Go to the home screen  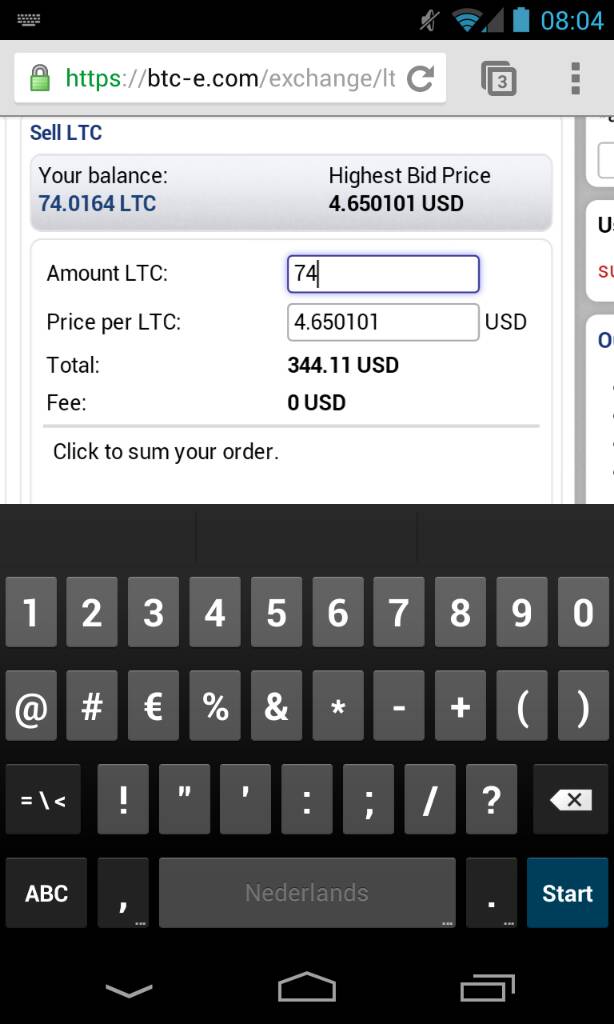point(307,987)
